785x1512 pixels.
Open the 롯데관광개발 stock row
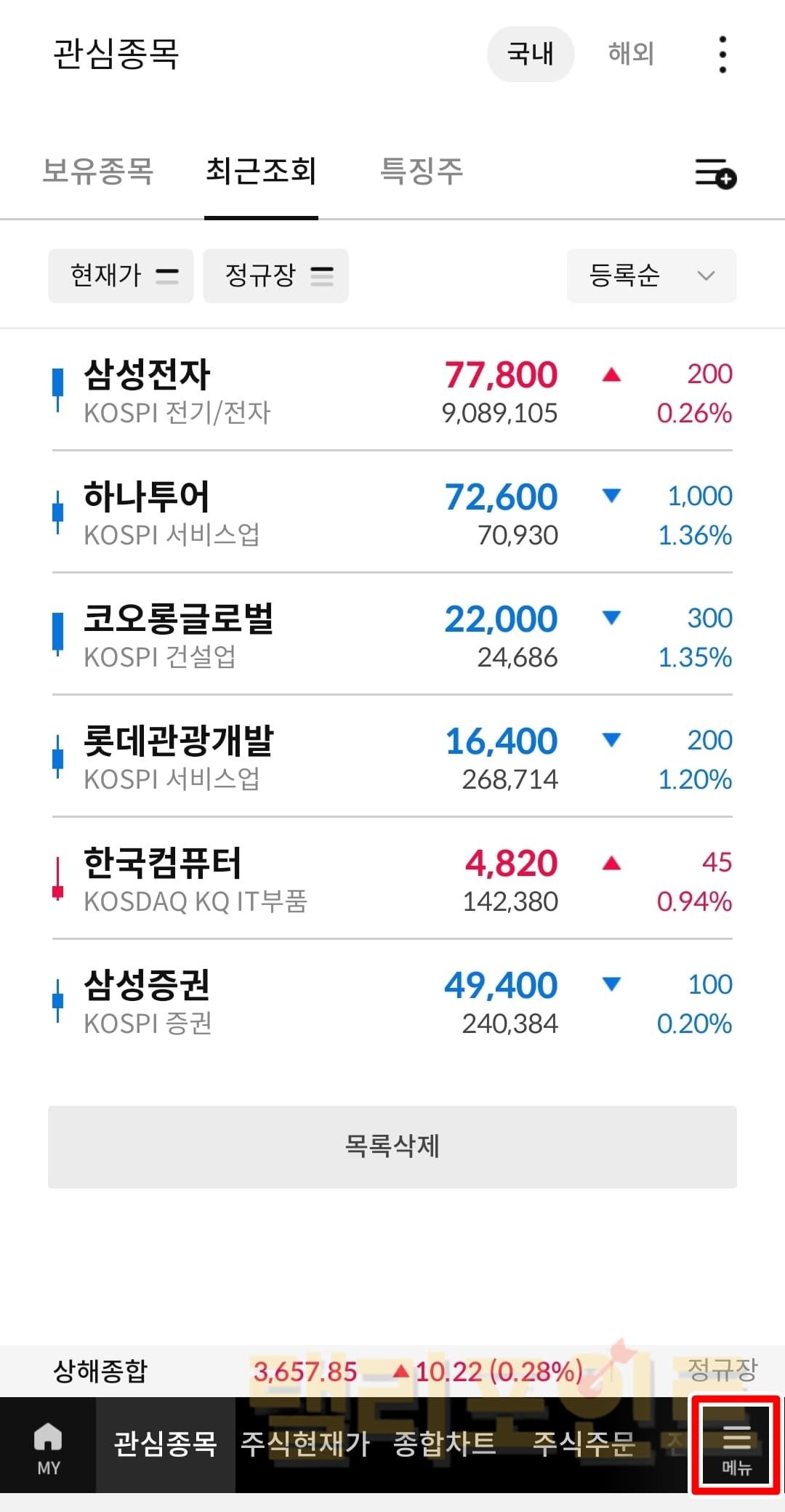392,758
